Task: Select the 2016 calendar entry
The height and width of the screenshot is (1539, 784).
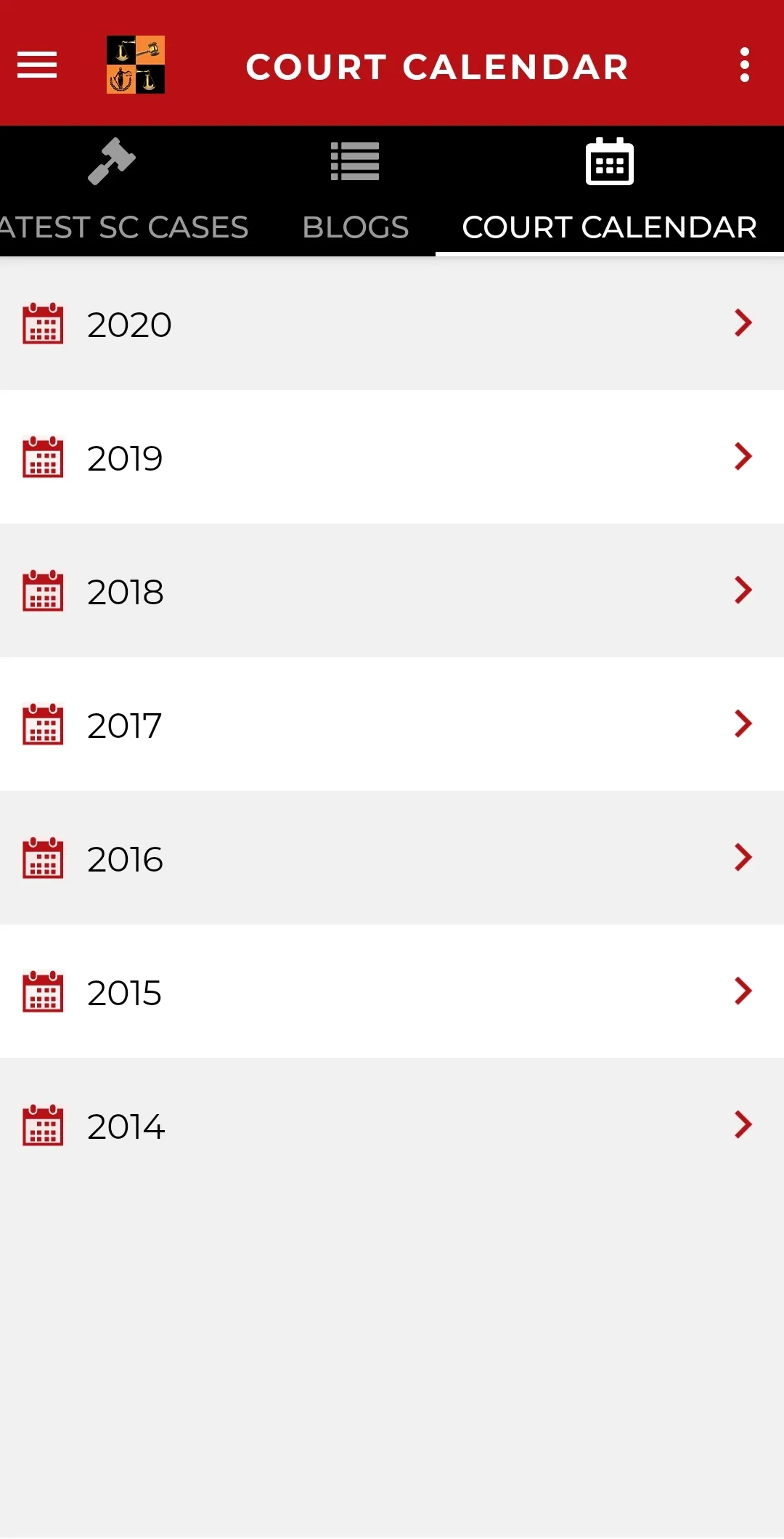Action: (x=392, y=858)
